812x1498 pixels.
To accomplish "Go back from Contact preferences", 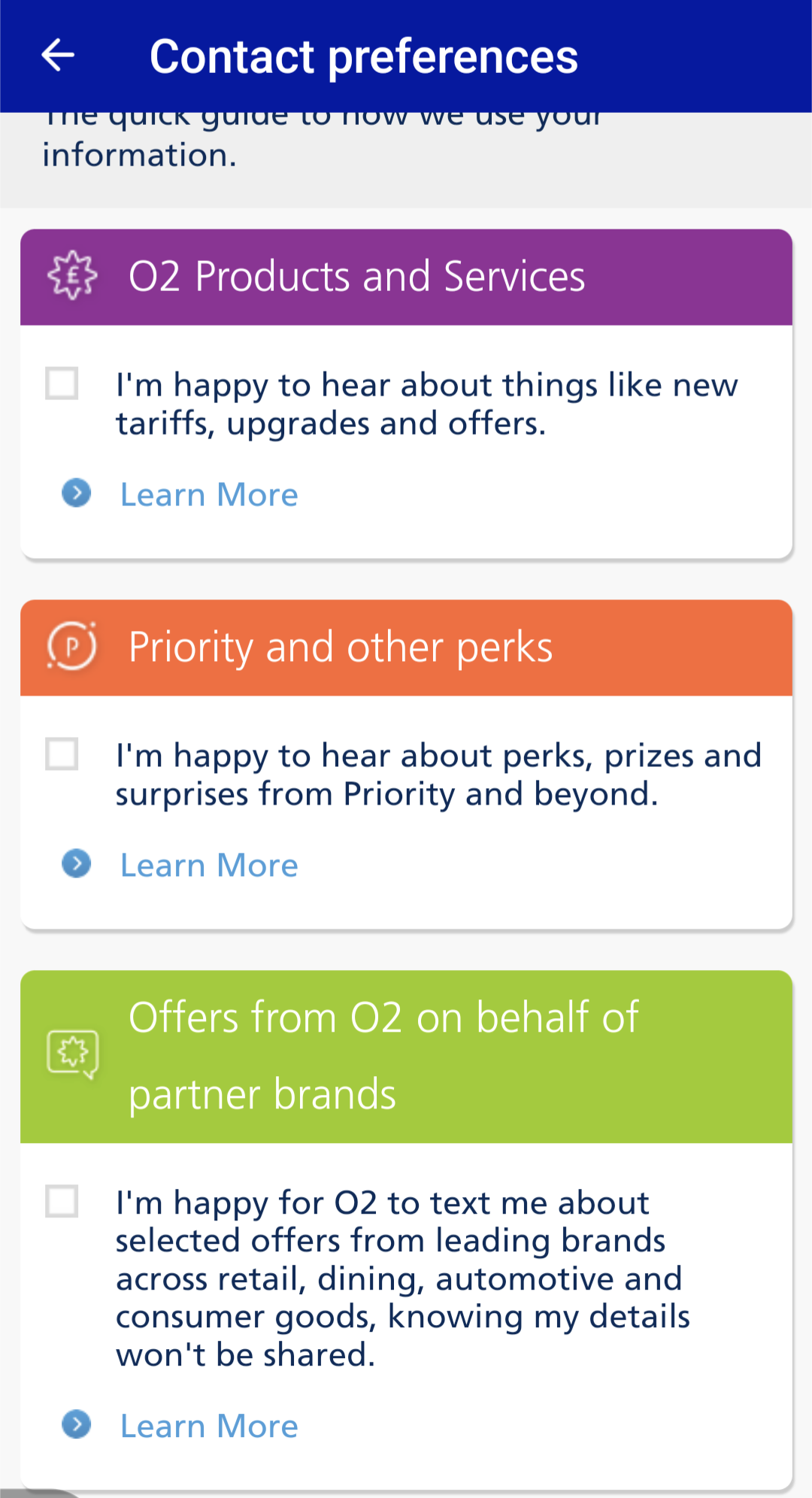I will pyautogui.click(x=58, y=56).
